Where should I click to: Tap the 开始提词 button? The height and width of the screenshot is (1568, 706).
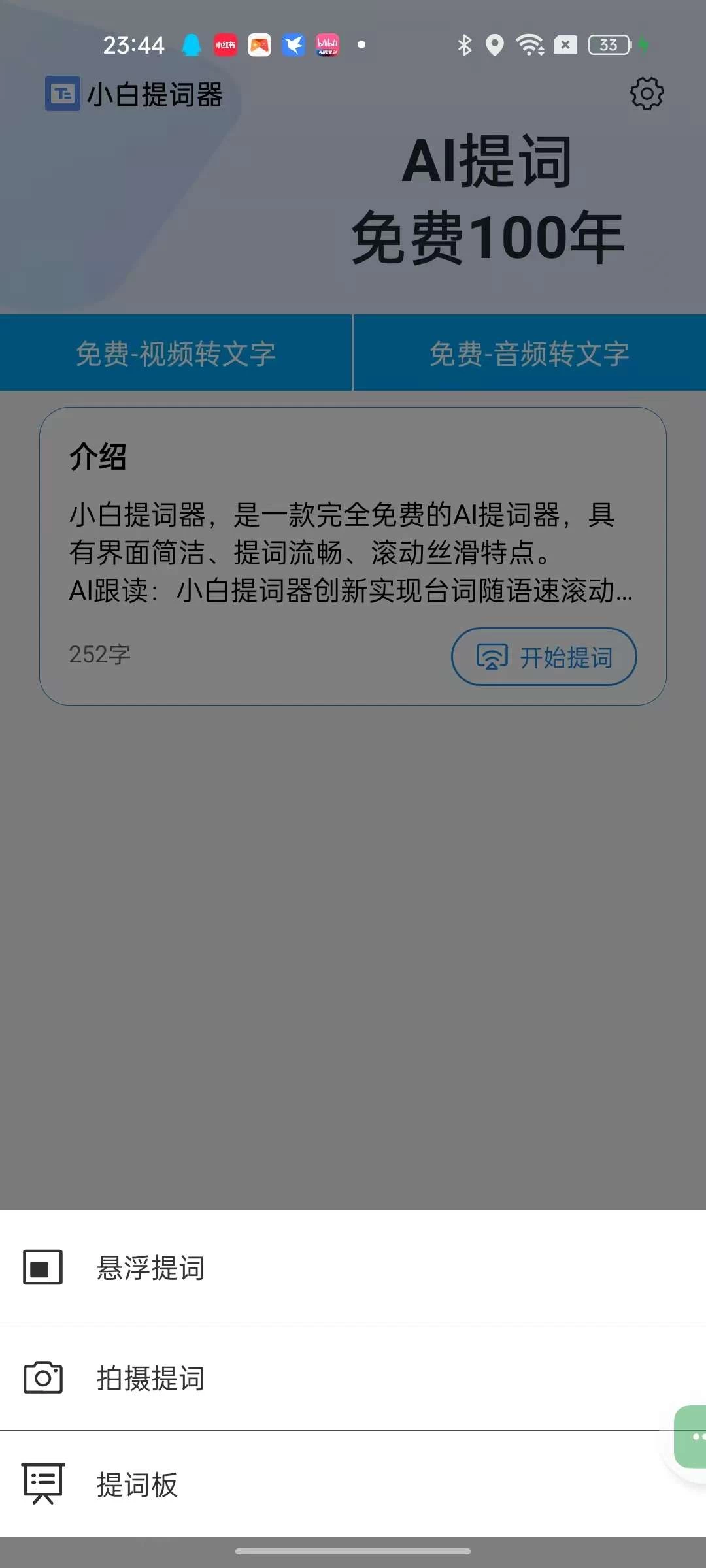544,657
